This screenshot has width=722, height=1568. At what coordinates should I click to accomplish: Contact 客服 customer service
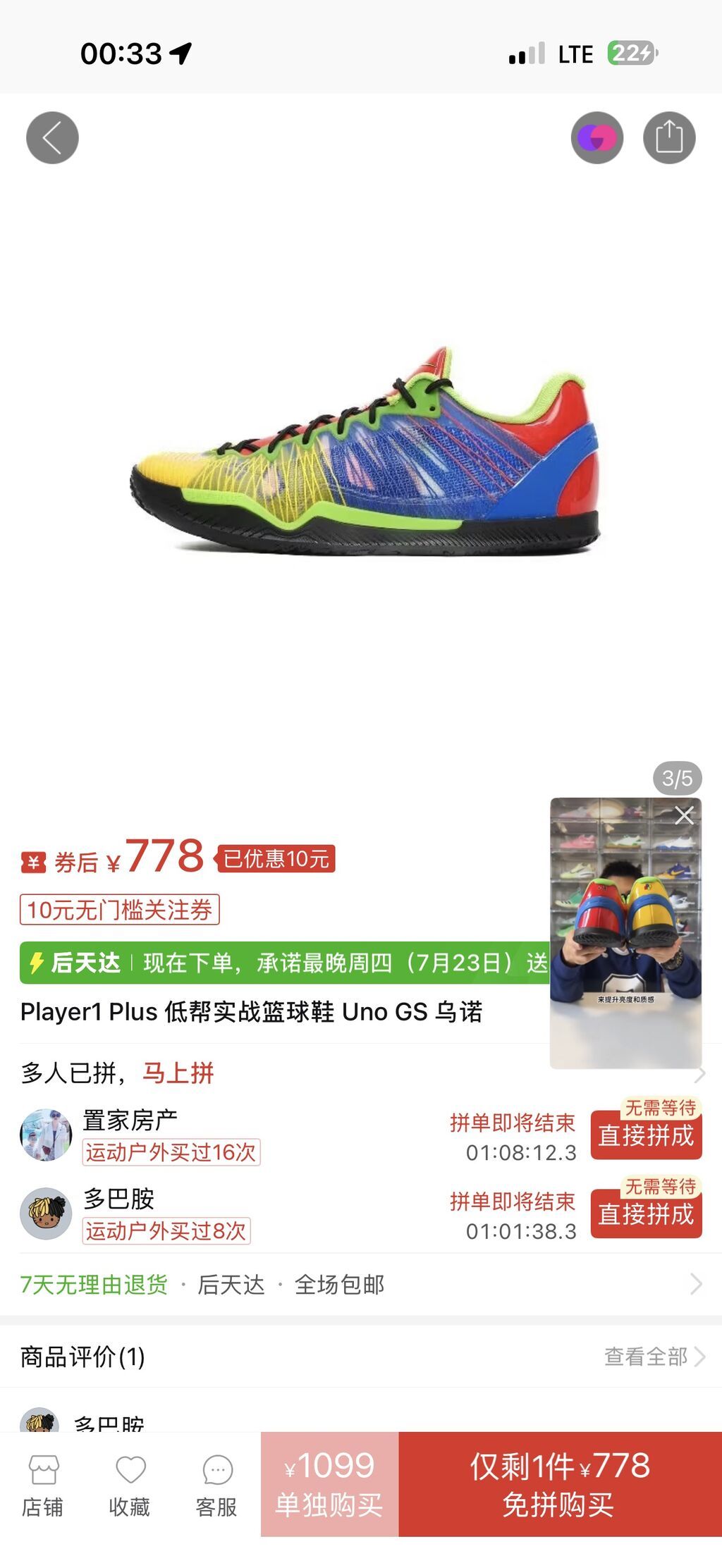pos(216,1485)
